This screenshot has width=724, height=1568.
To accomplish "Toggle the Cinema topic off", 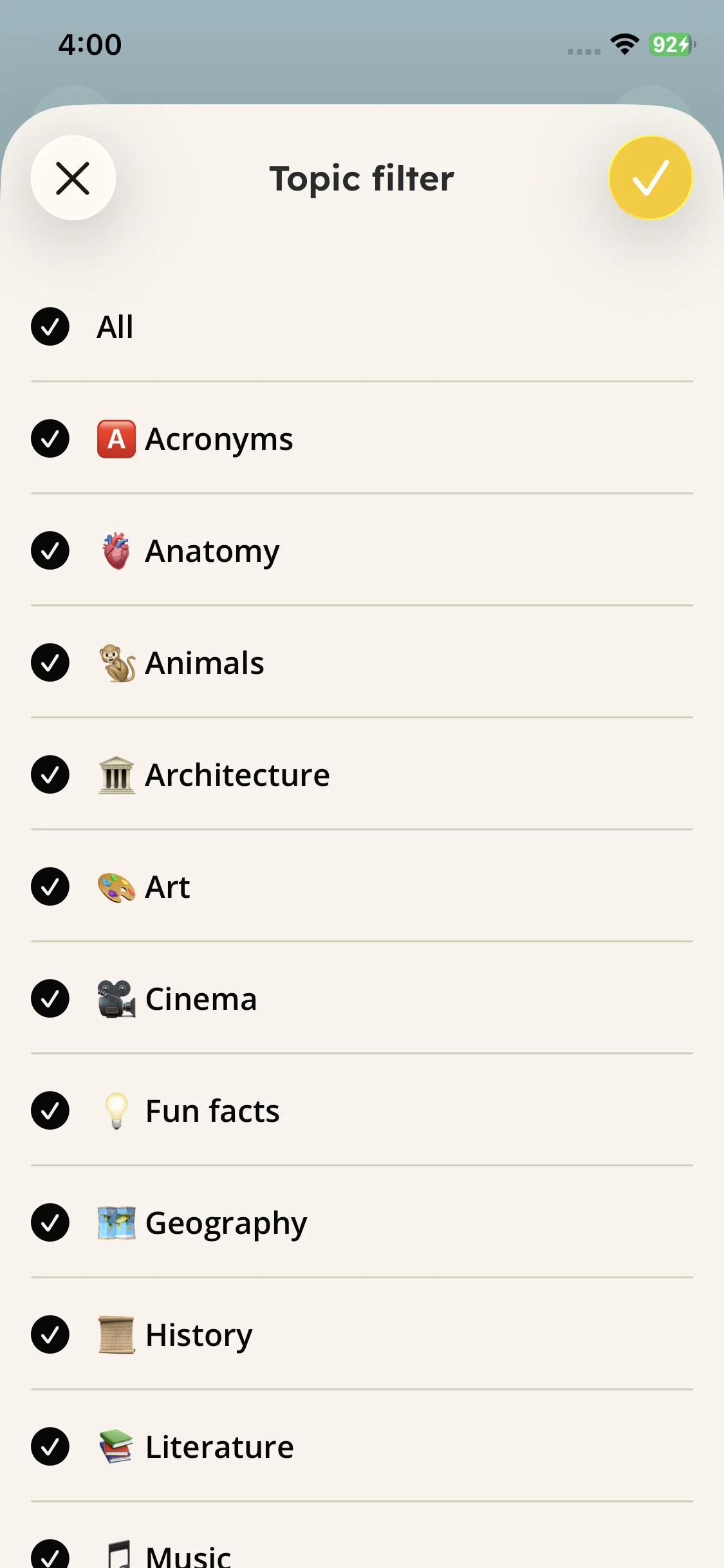I will (50, 999).
